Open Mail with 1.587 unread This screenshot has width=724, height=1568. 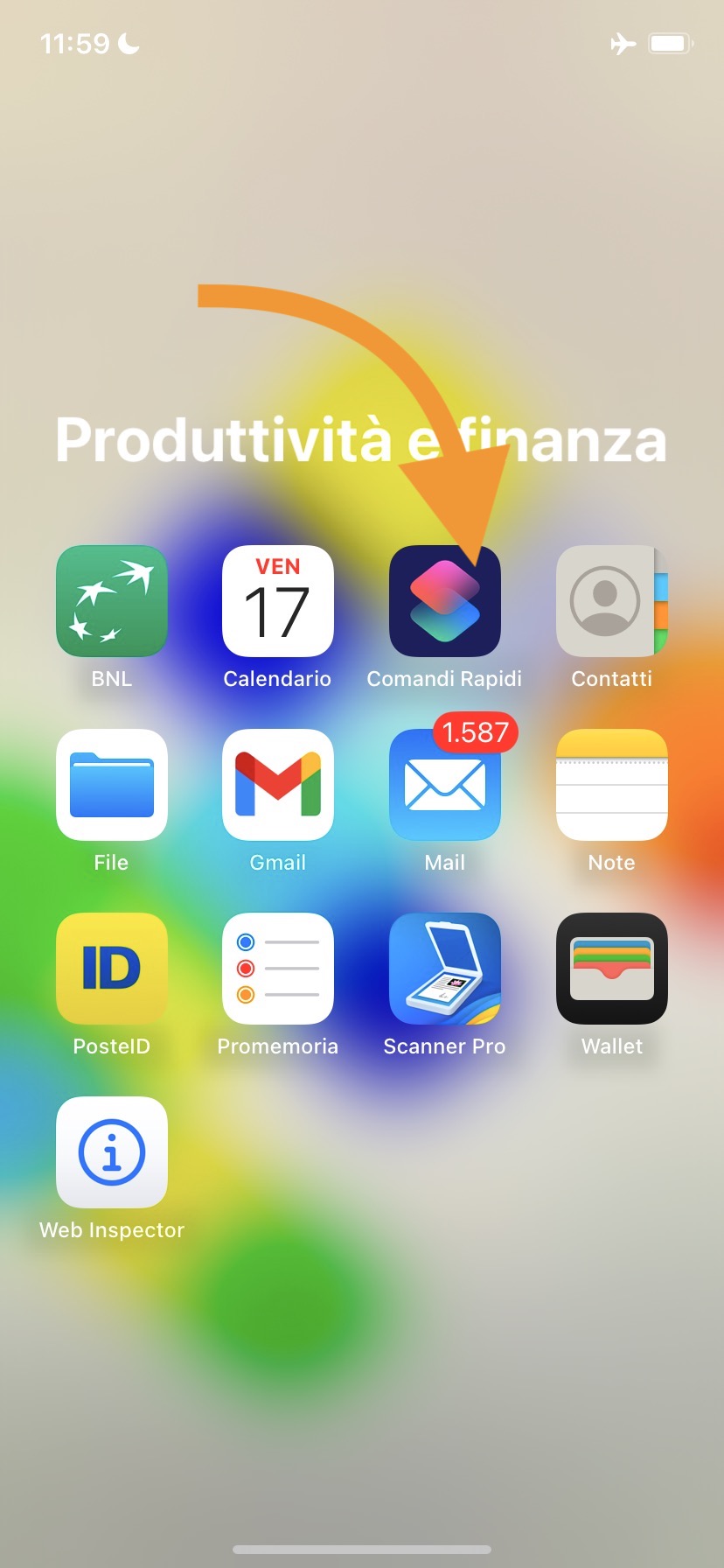tap(444, 785)
